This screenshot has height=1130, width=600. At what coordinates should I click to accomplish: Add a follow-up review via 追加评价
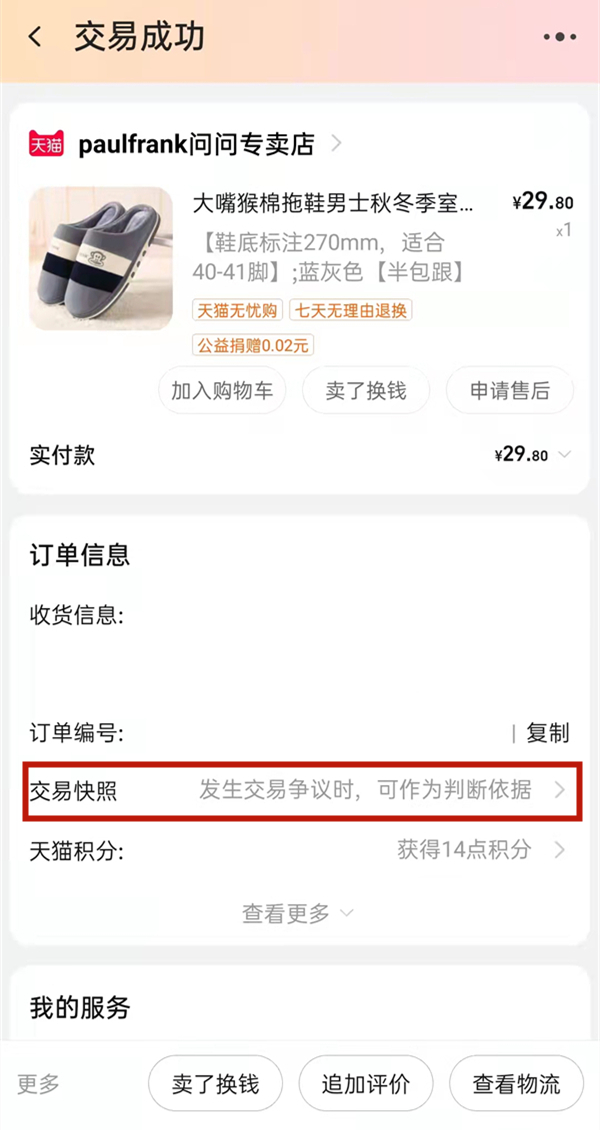coord(365,1084)
